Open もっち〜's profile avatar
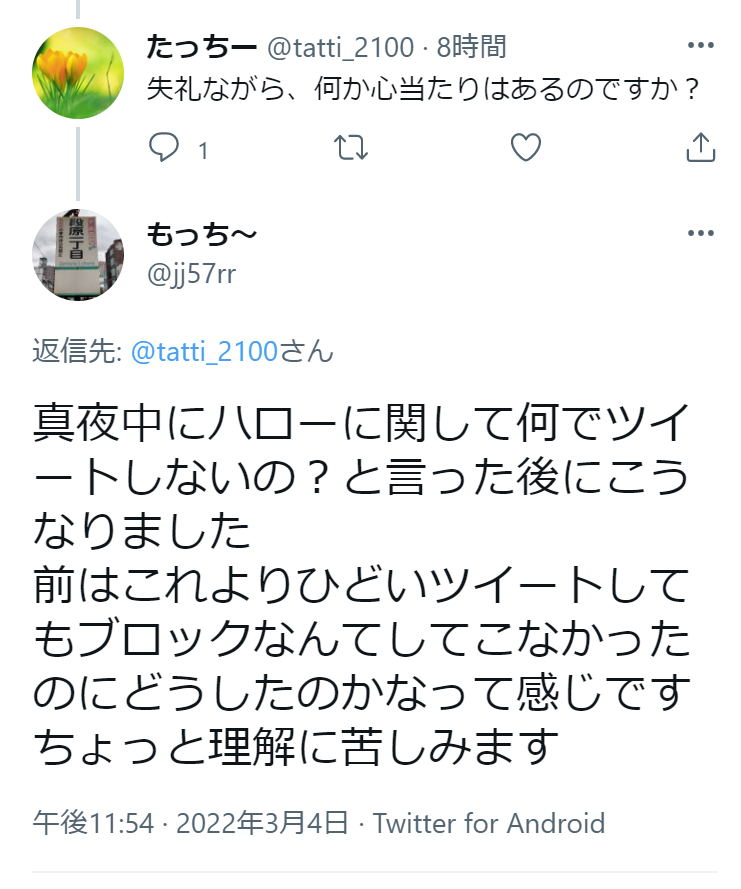Screen dimensions: 741x889 point(78,254)
